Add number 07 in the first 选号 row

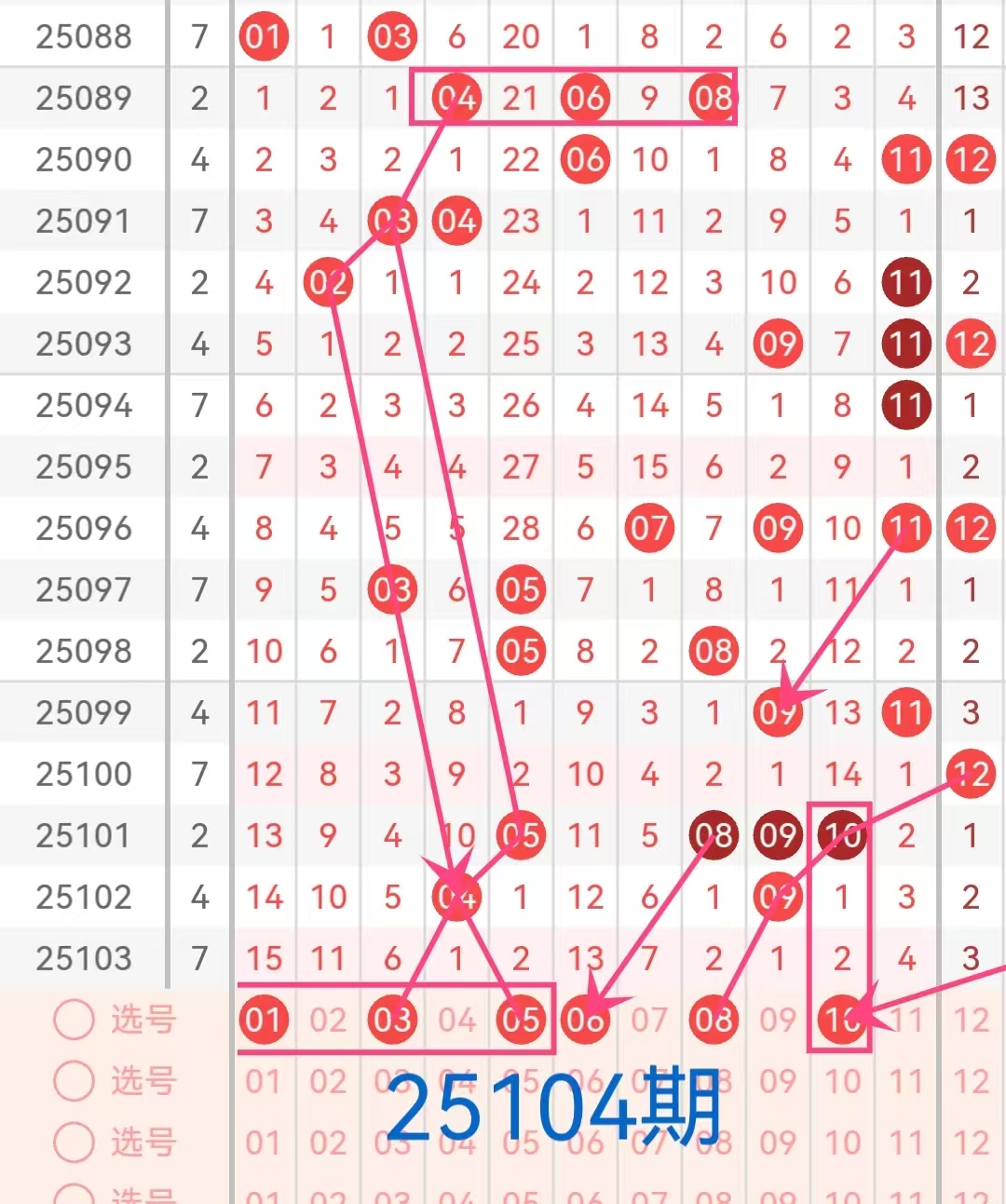[x=649, y=1020]
